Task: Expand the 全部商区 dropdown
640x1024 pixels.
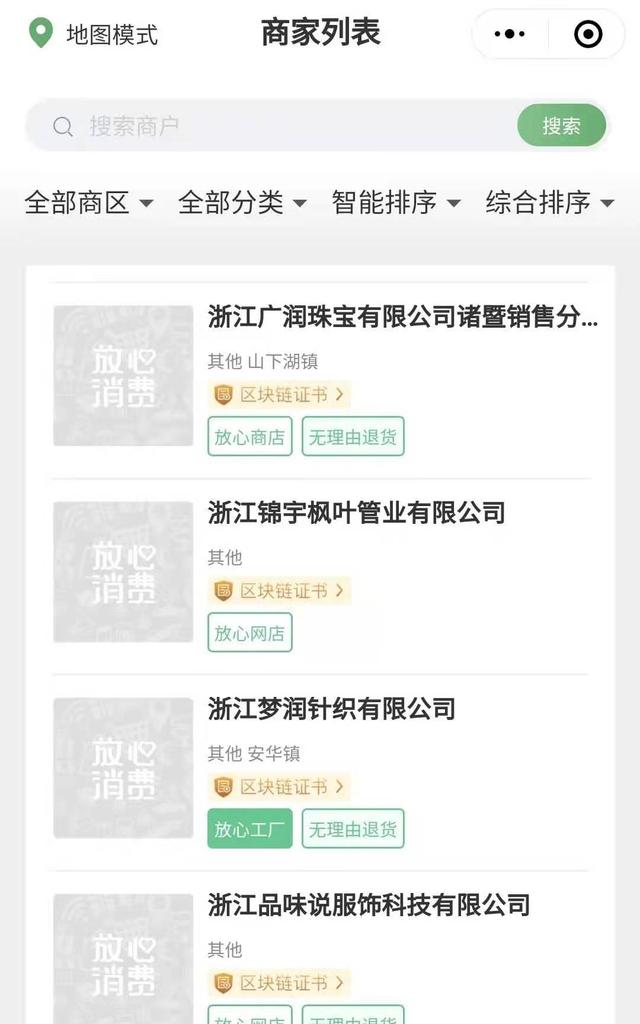Action: [x=89, y=202]
